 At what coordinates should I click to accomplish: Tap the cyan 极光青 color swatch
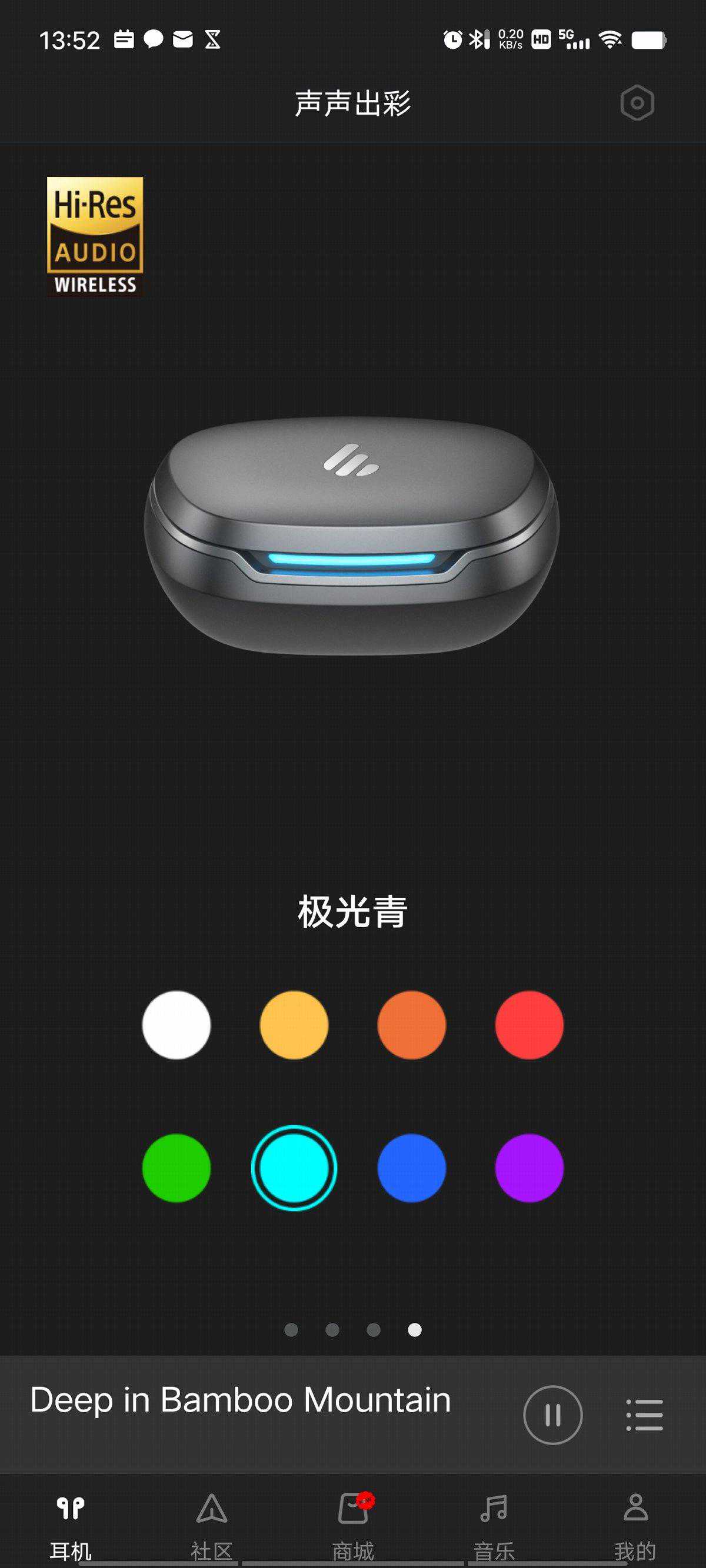click(x=294, y=1168)
